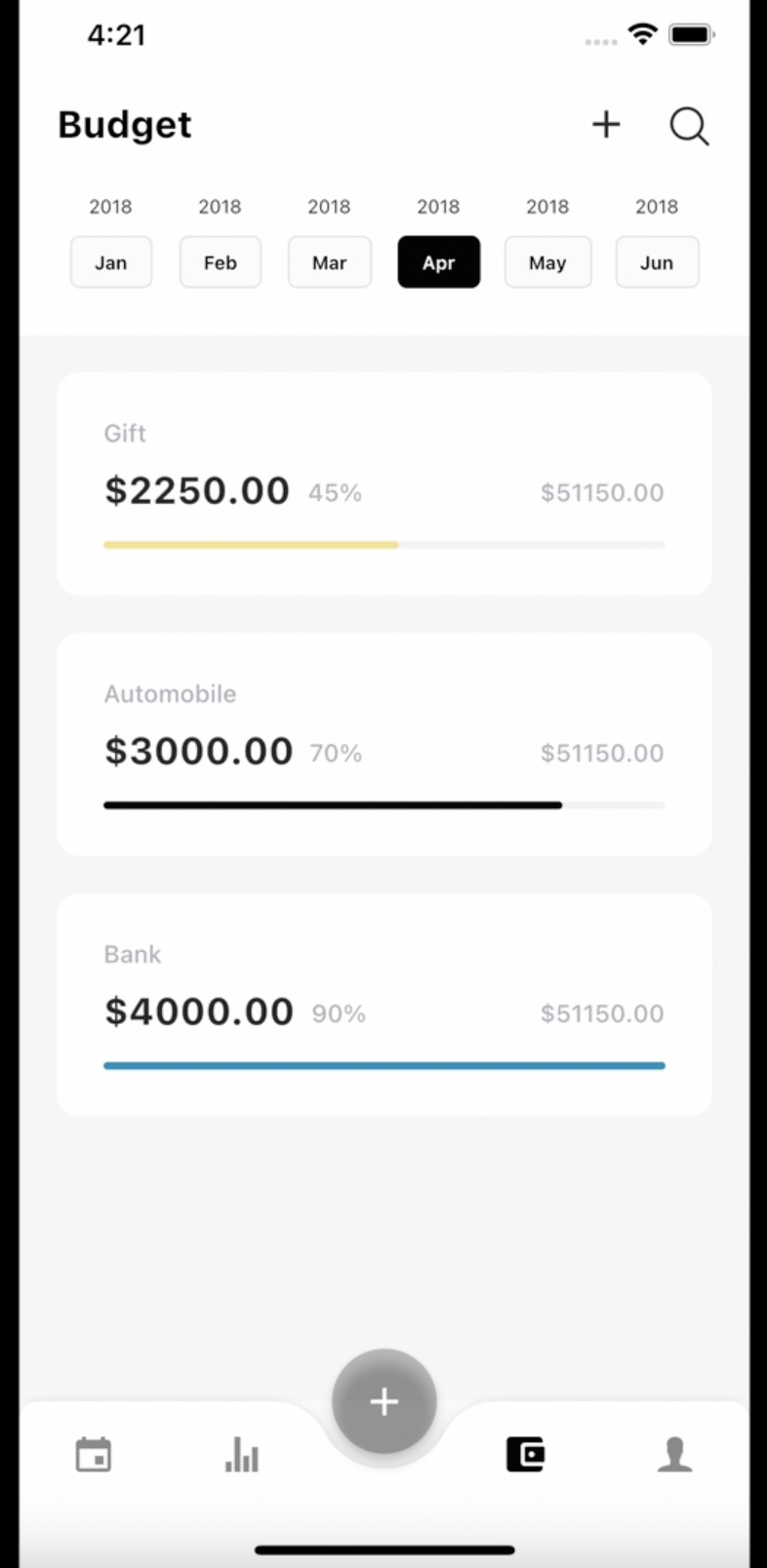This screenshot has height=1568, width=767.
Task: Switch to May month chip
Action: pos(547,263)
